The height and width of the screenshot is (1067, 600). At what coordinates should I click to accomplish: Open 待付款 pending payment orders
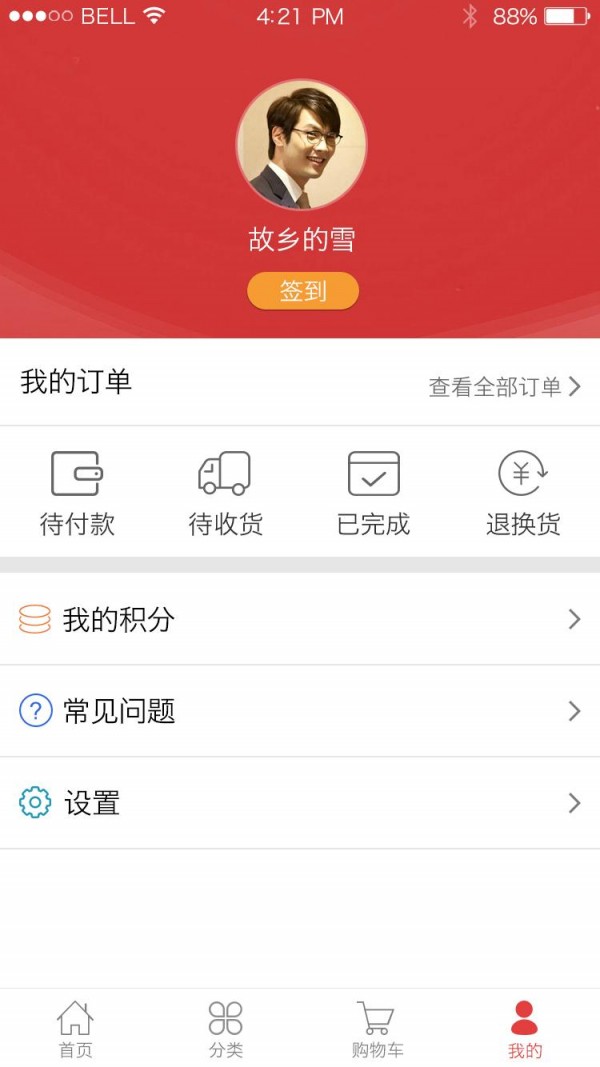pos(77,493)
